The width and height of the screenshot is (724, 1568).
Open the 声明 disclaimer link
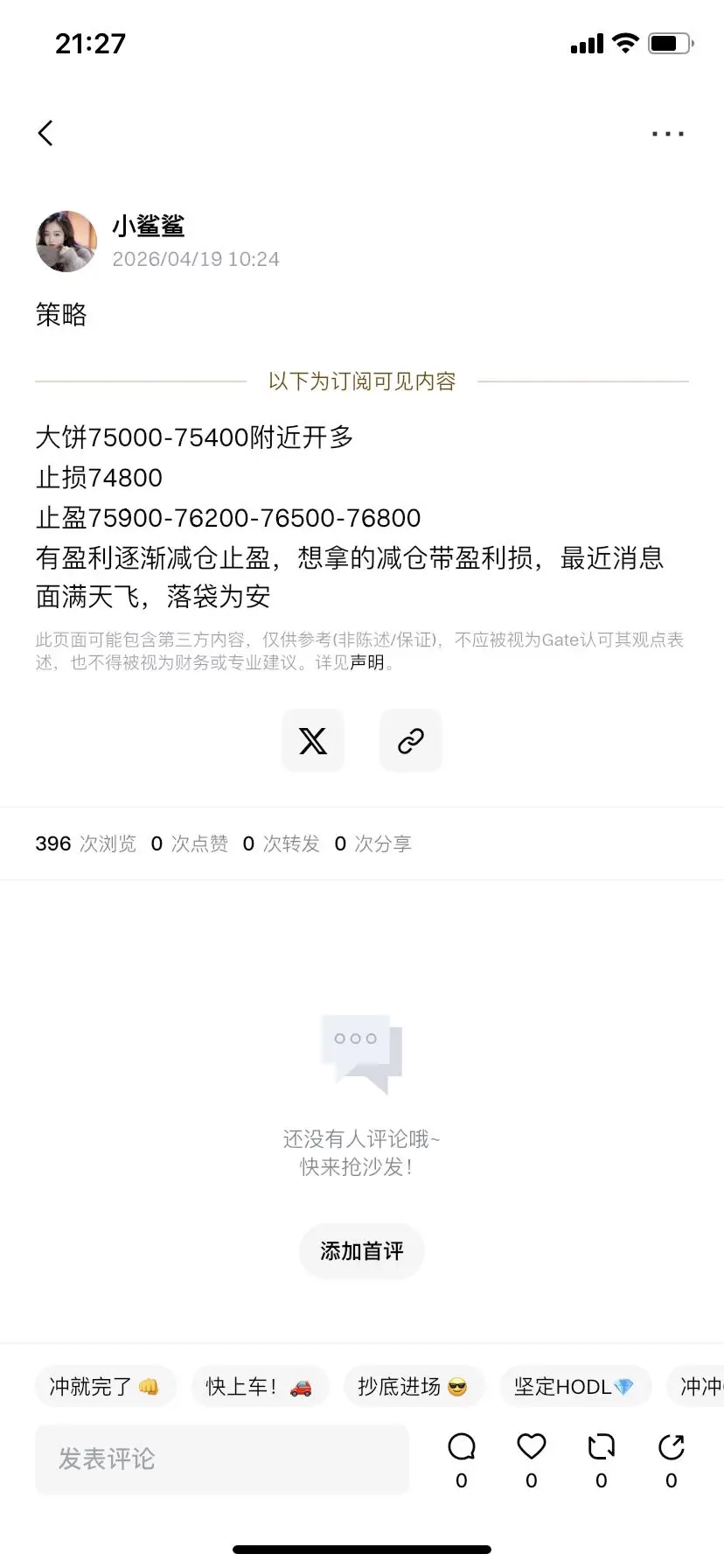(366, 663)
